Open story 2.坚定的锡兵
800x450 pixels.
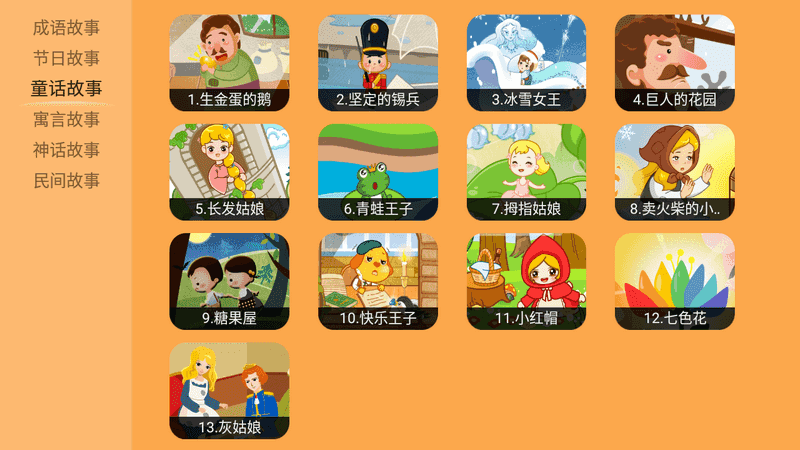coord(377,62)
